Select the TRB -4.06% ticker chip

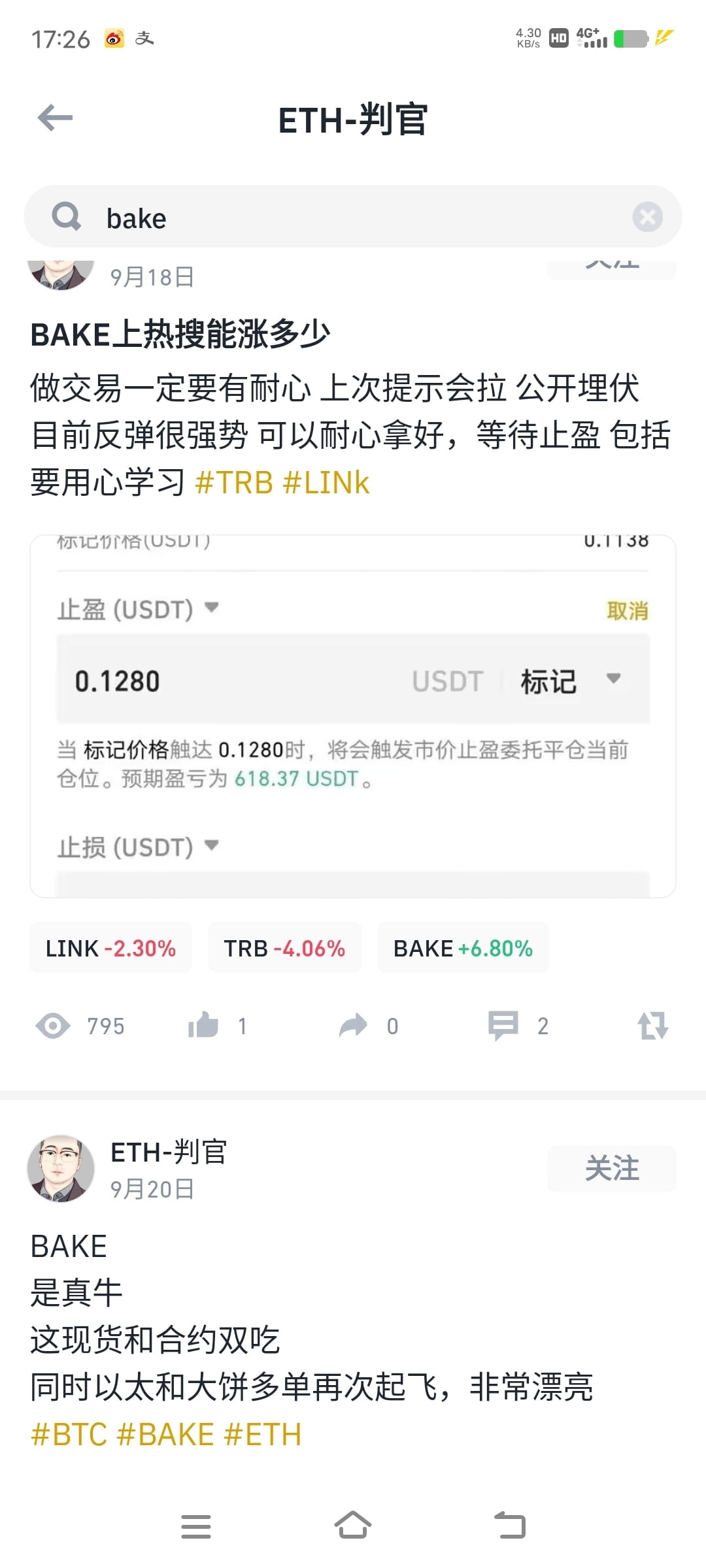click(x=284, y=947)
